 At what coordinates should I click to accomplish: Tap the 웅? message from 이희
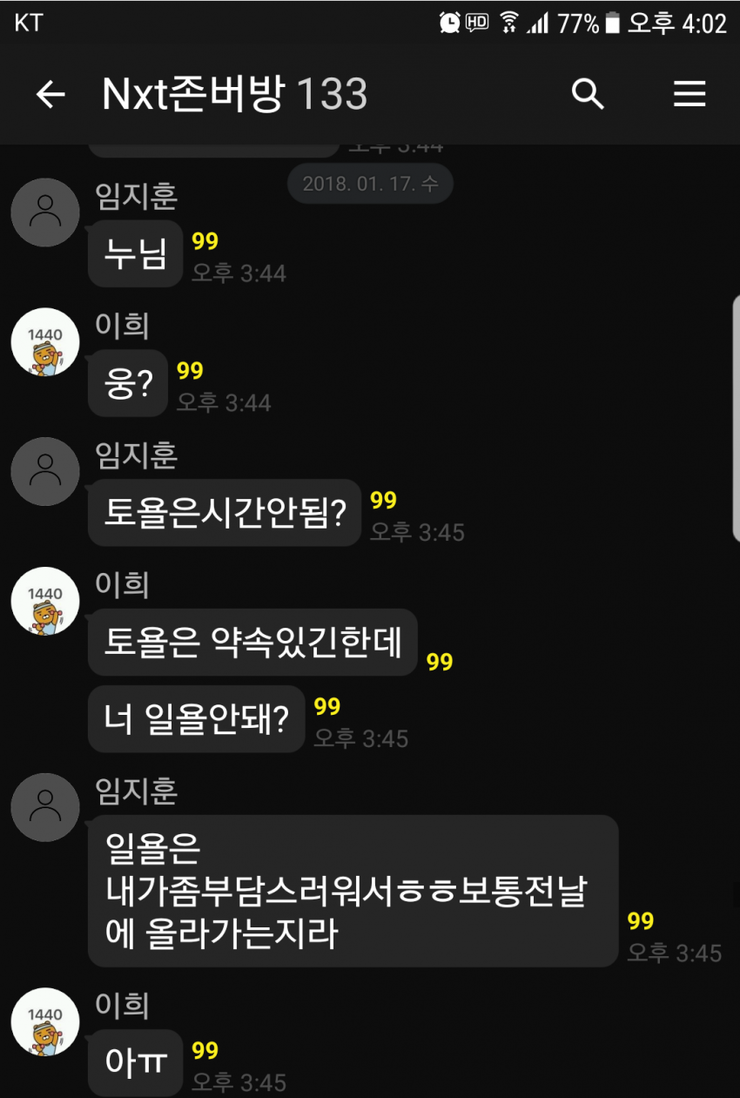pyautogui.click(x=127, y=384)
